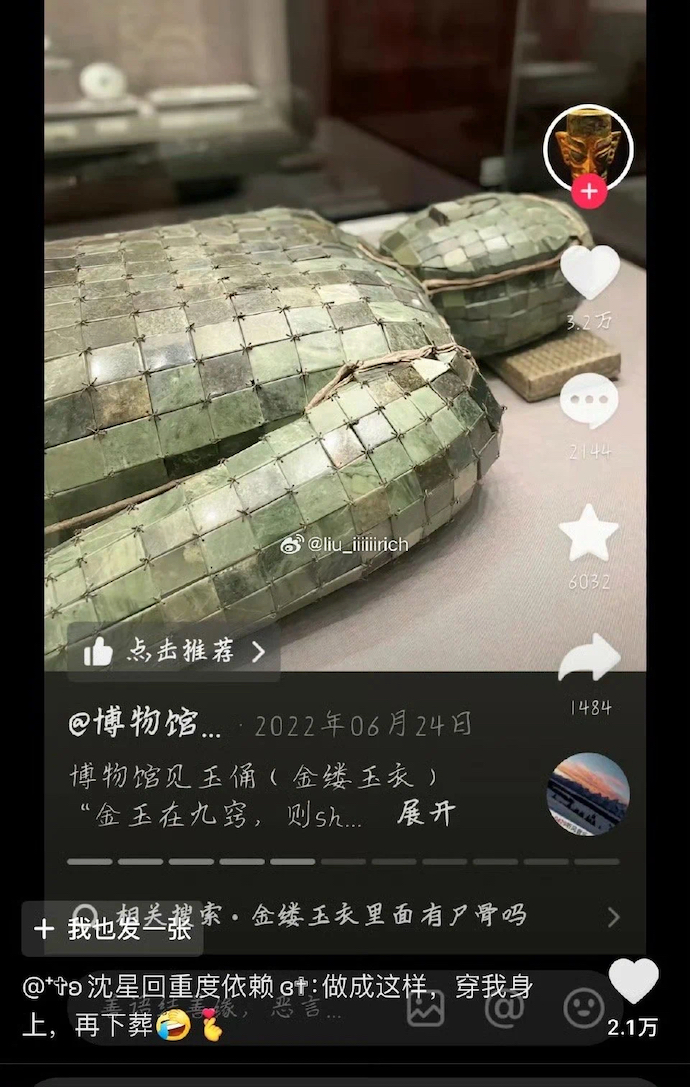
Task: Open the emoji picker in comment bar
Action: pos(583,1008)
